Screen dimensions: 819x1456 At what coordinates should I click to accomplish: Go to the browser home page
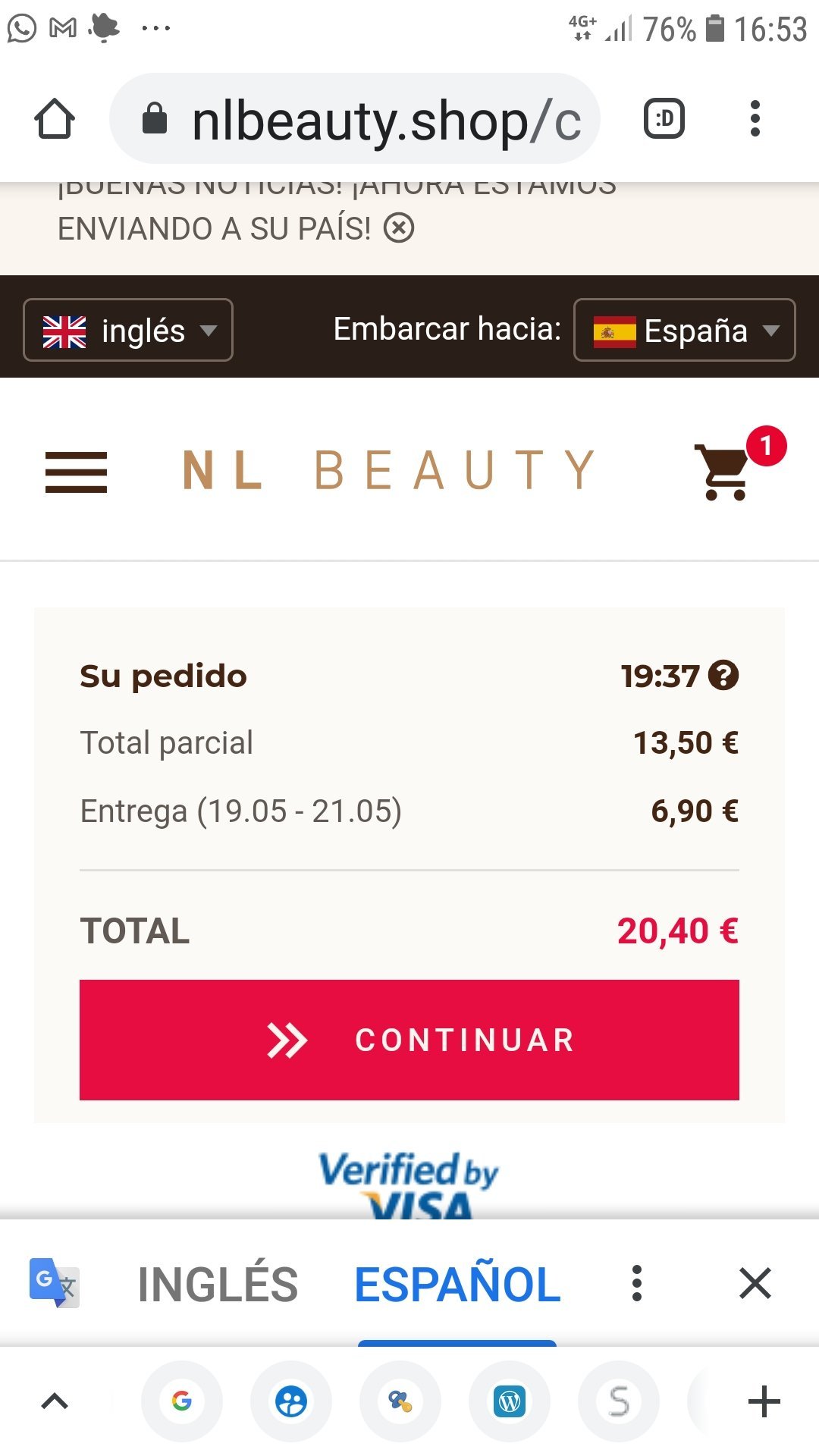click(x=55, y=119)
